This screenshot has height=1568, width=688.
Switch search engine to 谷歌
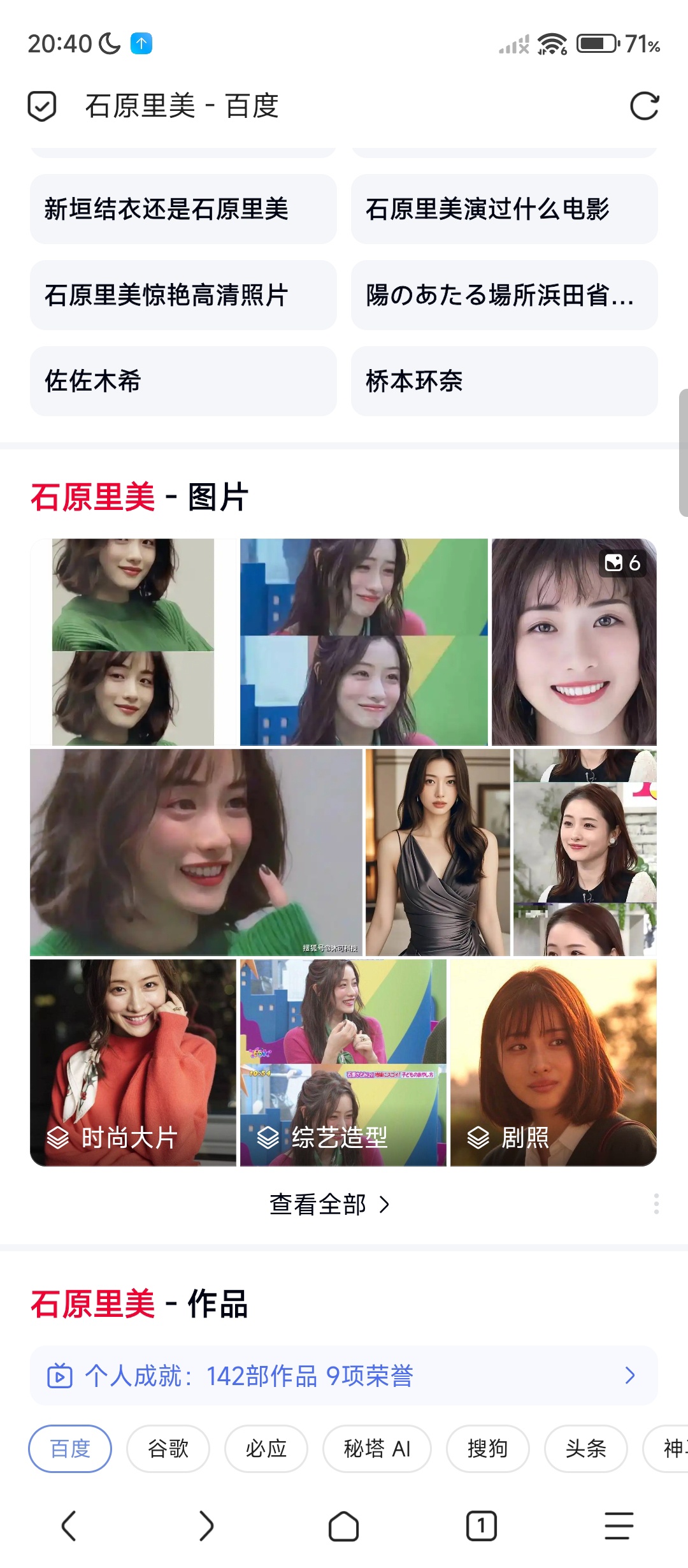coord(168,1448)
